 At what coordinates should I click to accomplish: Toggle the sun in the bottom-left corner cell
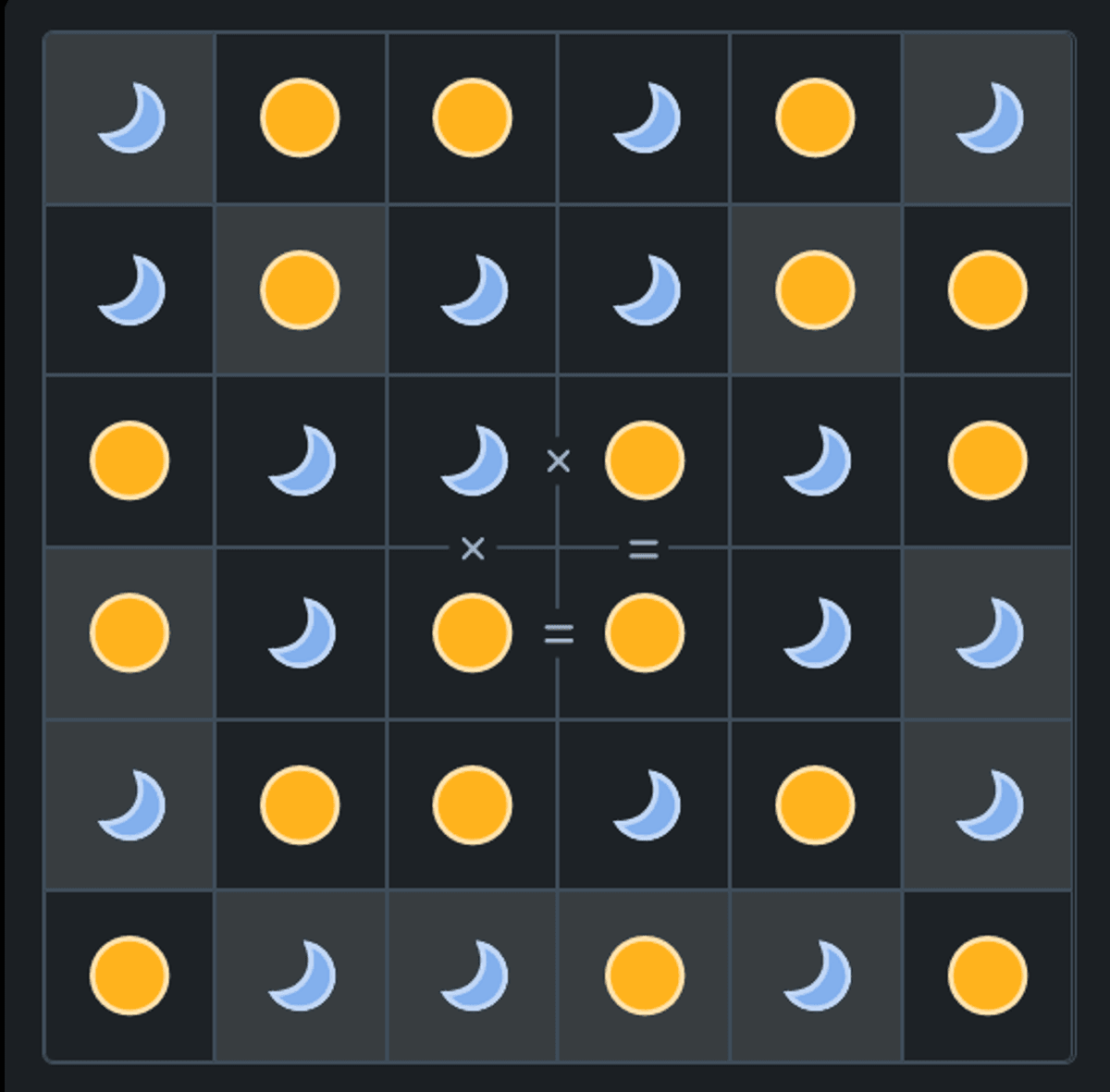[129, 975]
